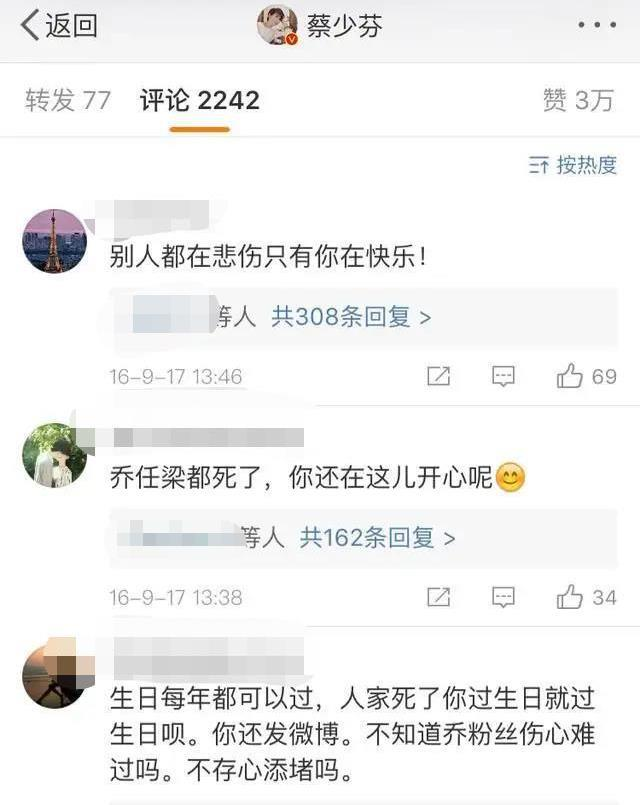Switch to the 赞 3万 tab

coord(578,100)
